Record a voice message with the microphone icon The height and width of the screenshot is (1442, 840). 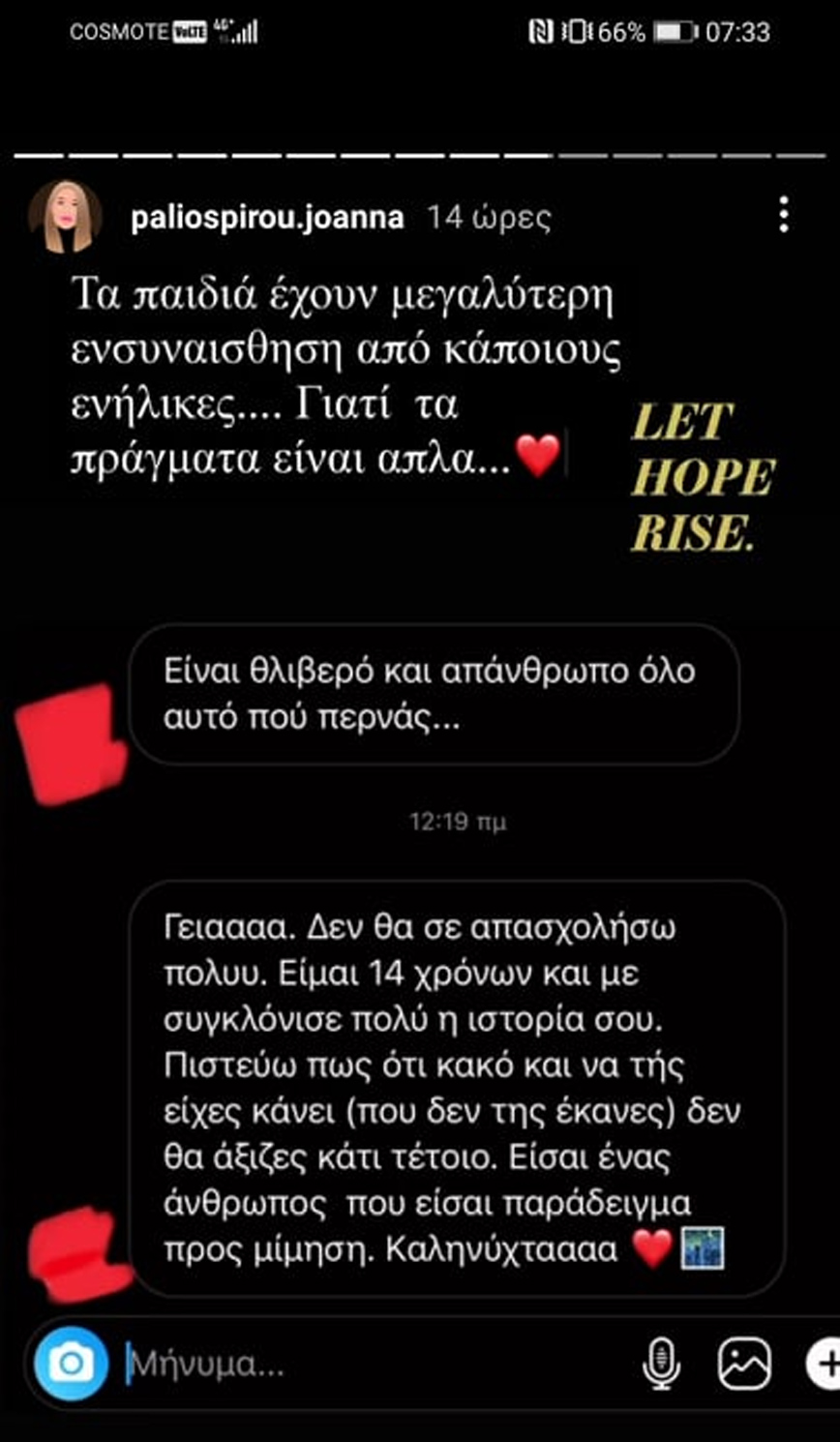coord(662,1363)
